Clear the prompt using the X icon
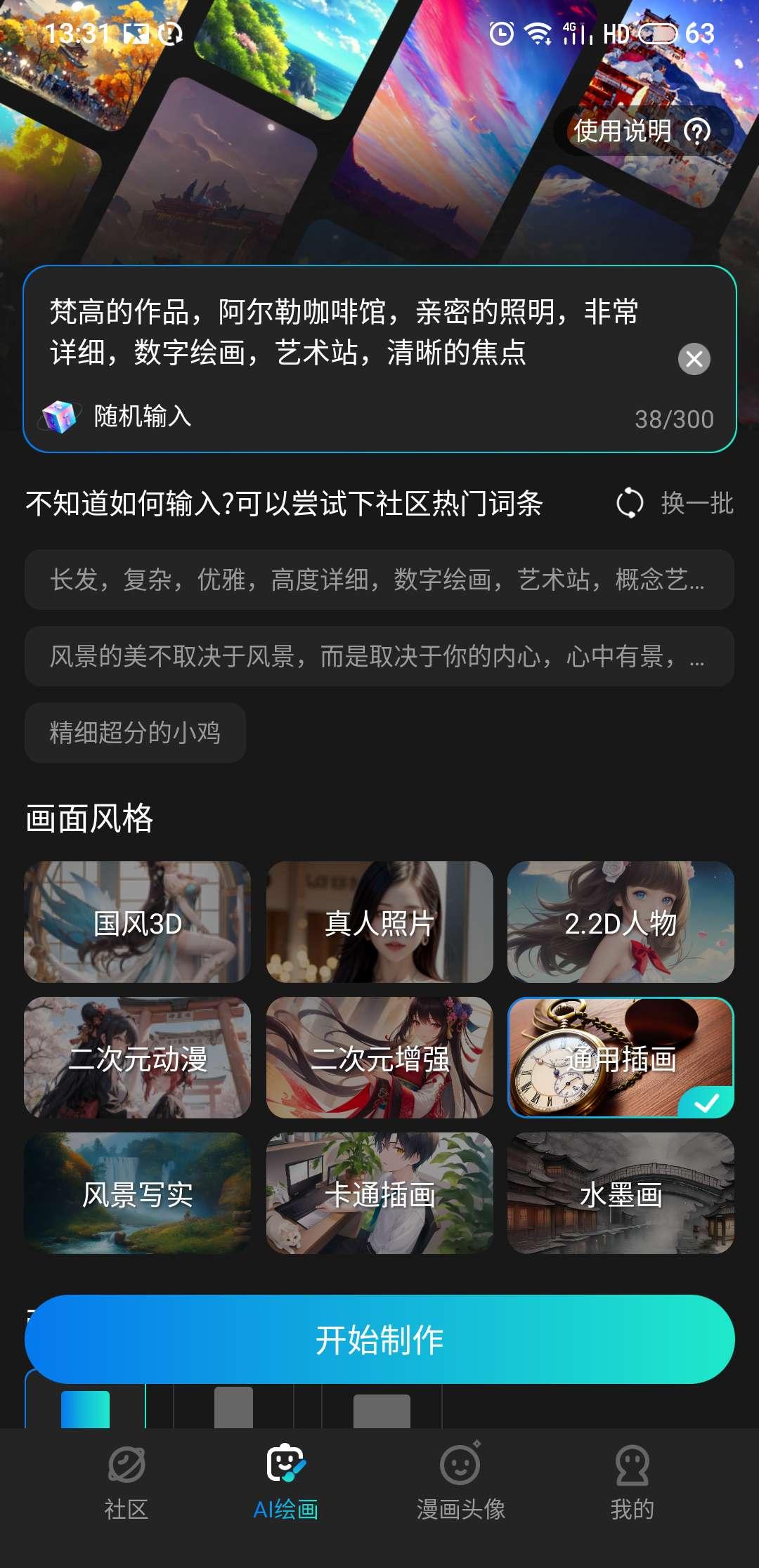The image size is (759, 1568). click(x=694, y=360)
